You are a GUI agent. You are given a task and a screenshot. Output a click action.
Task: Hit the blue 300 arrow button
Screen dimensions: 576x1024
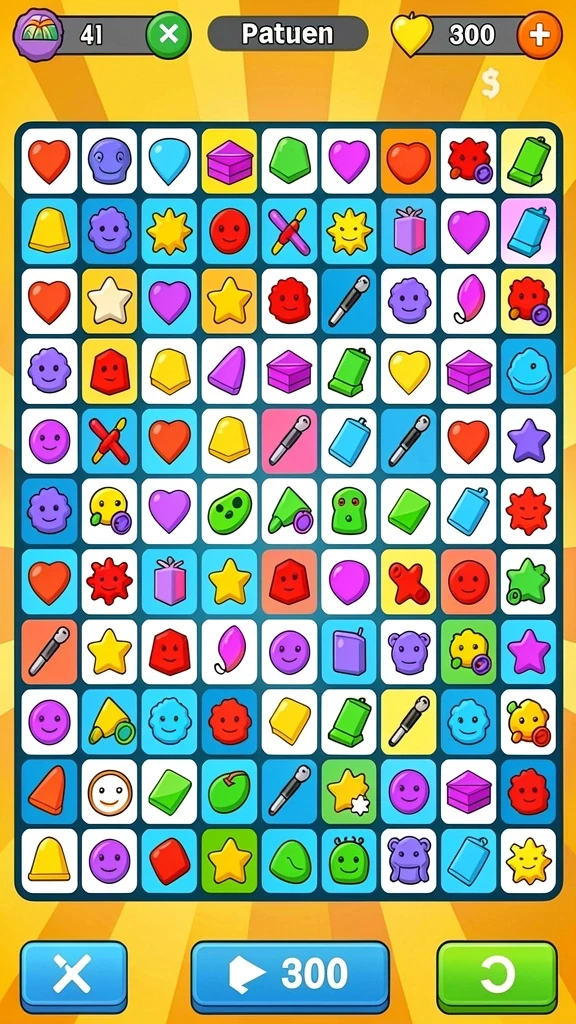coord(290,976)
